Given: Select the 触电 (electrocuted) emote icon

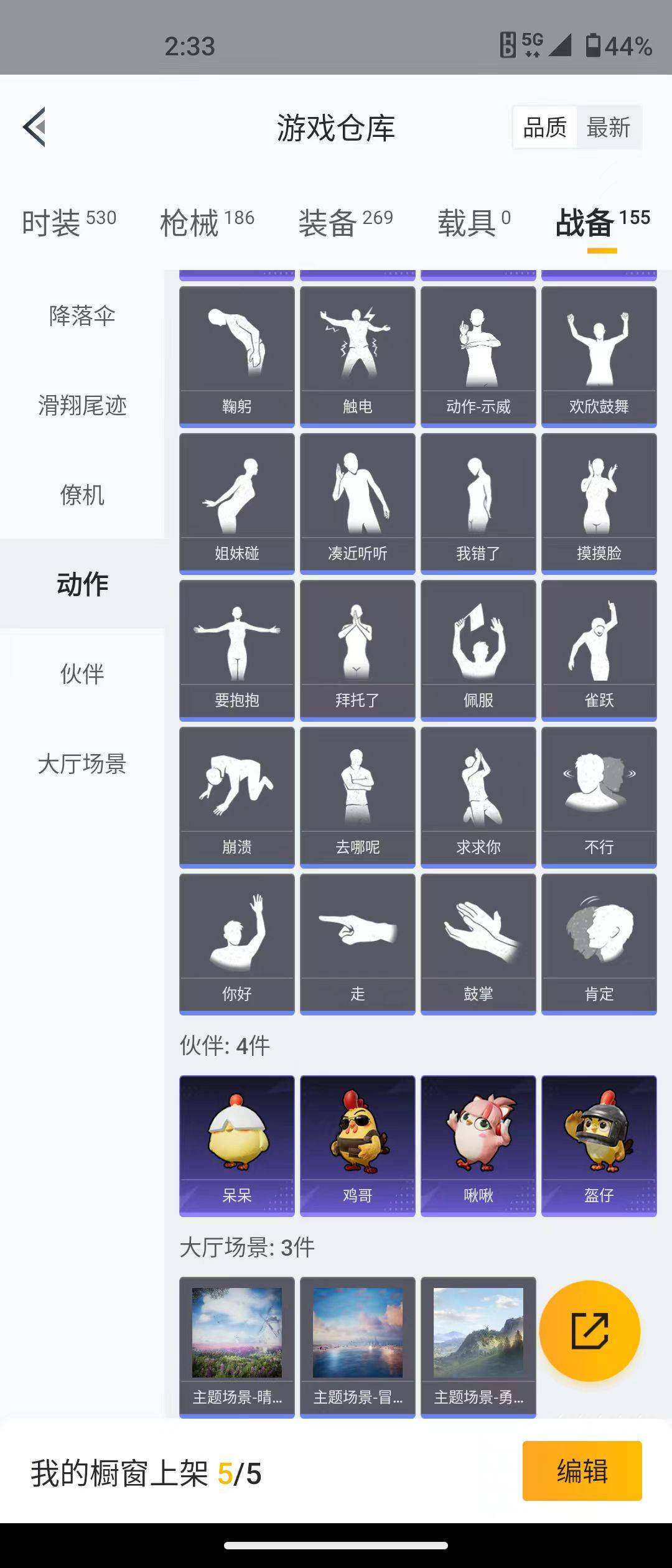Looking at the screenshot, I should pos(357,352).
